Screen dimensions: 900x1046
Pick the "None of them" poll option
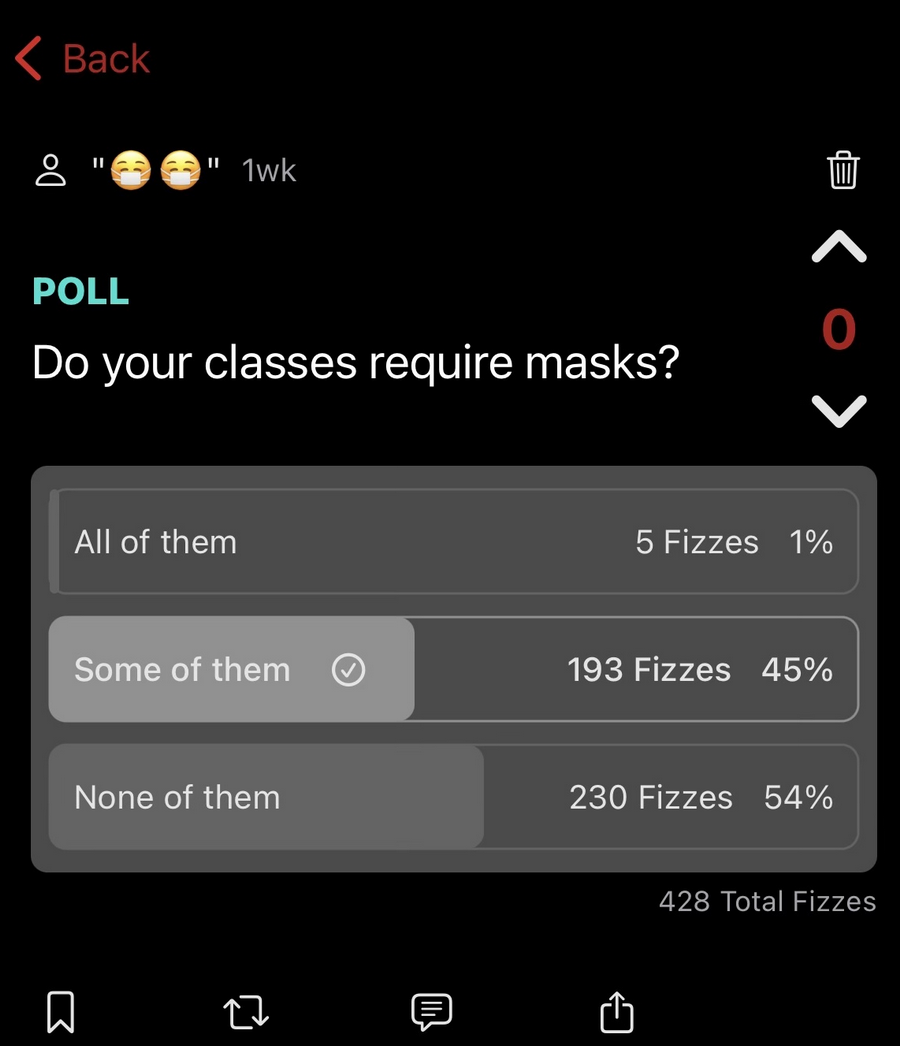coord(453,797)
